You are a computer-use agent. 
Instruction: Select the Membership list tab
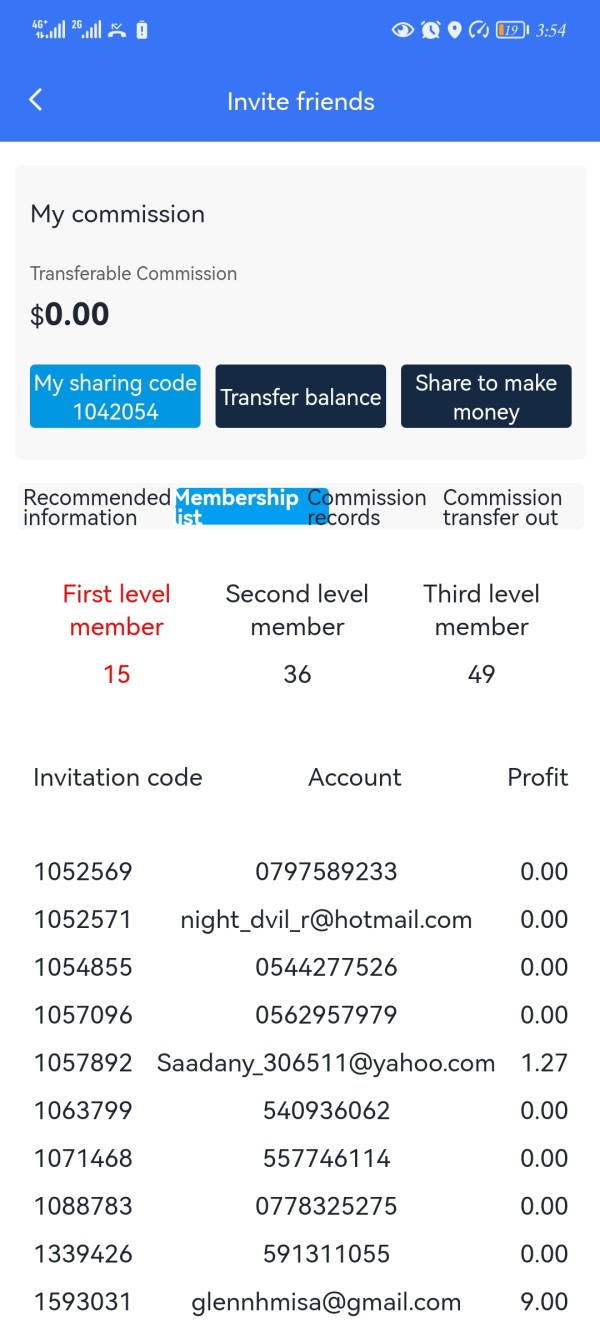pyautogui.click(x=238, y=507)
